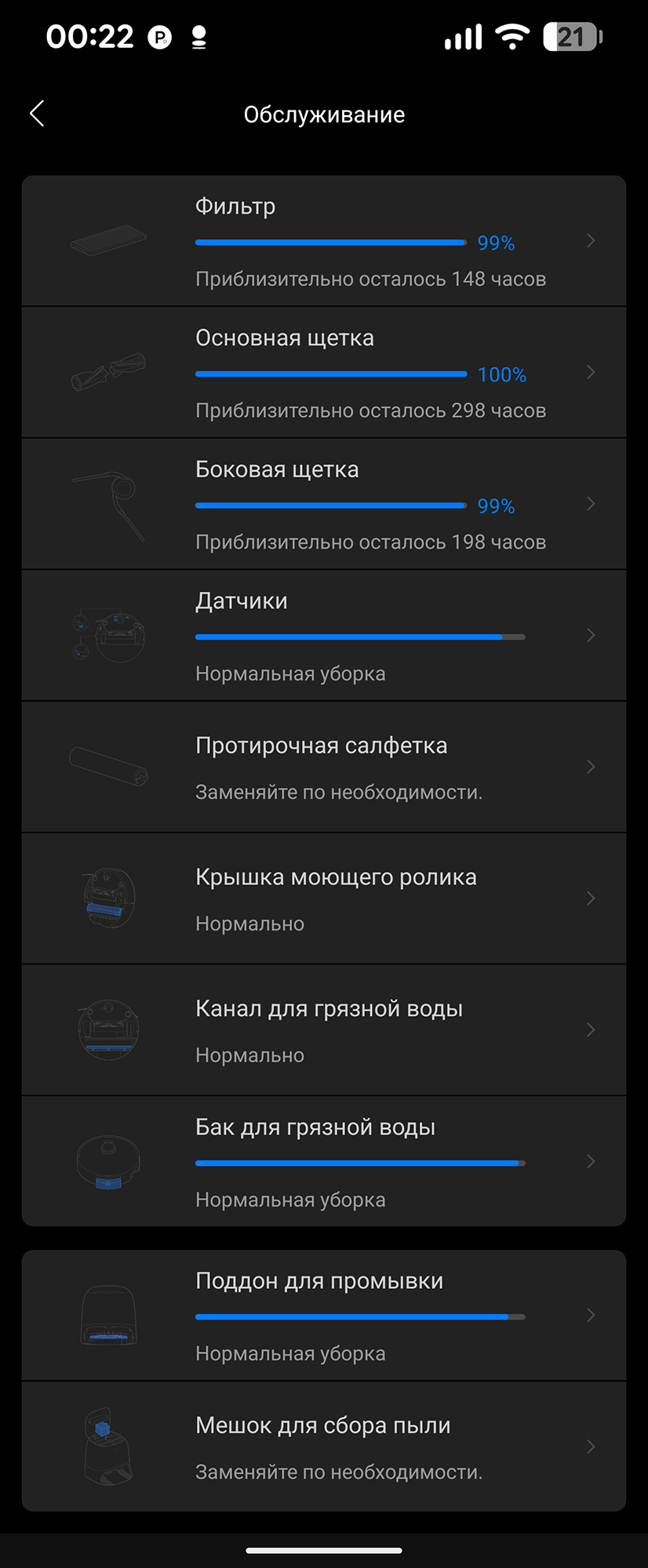Check Бак для грязной воды status
648x1568 pixels.
324,1161
